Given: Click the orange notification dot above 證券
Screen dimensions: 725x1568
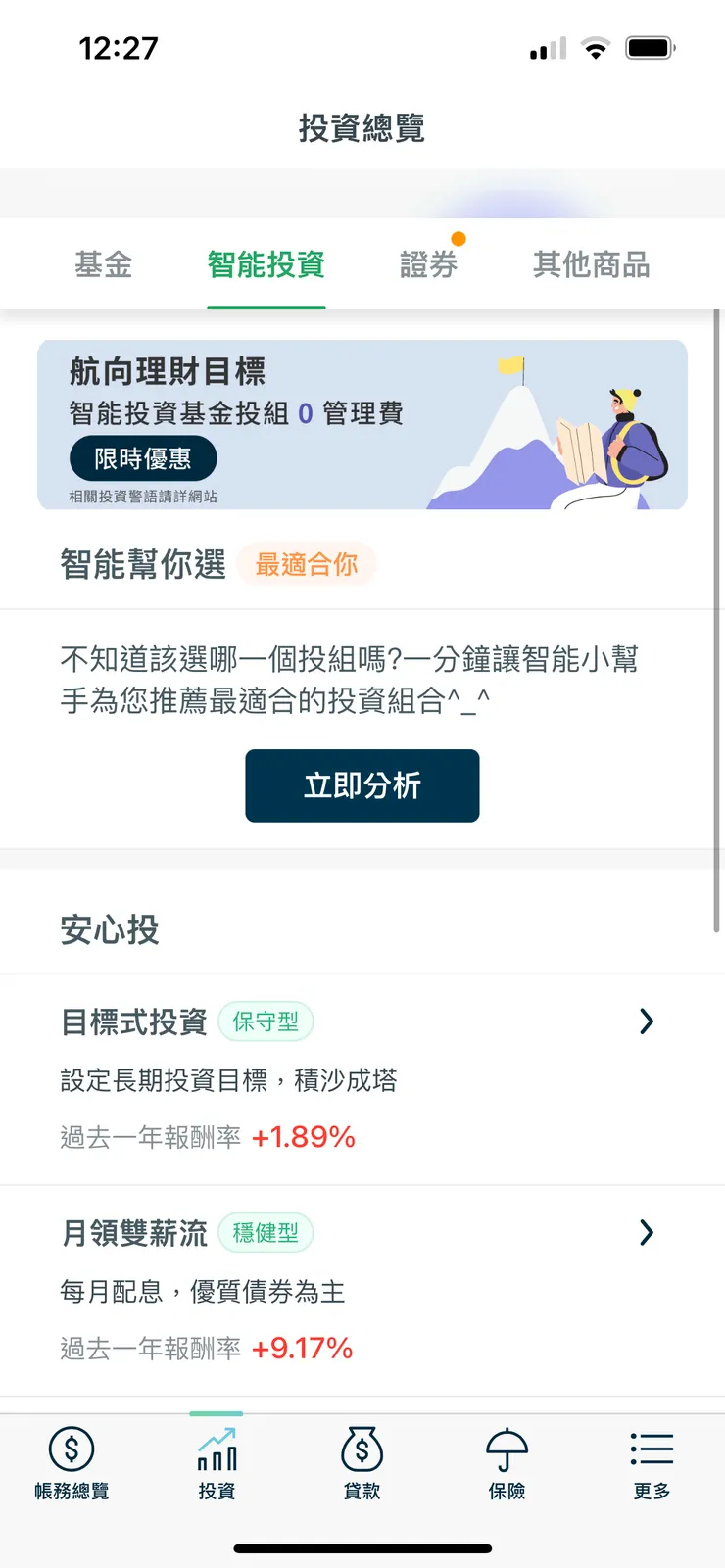Looking at the screenshot, I should click(459, 237).
